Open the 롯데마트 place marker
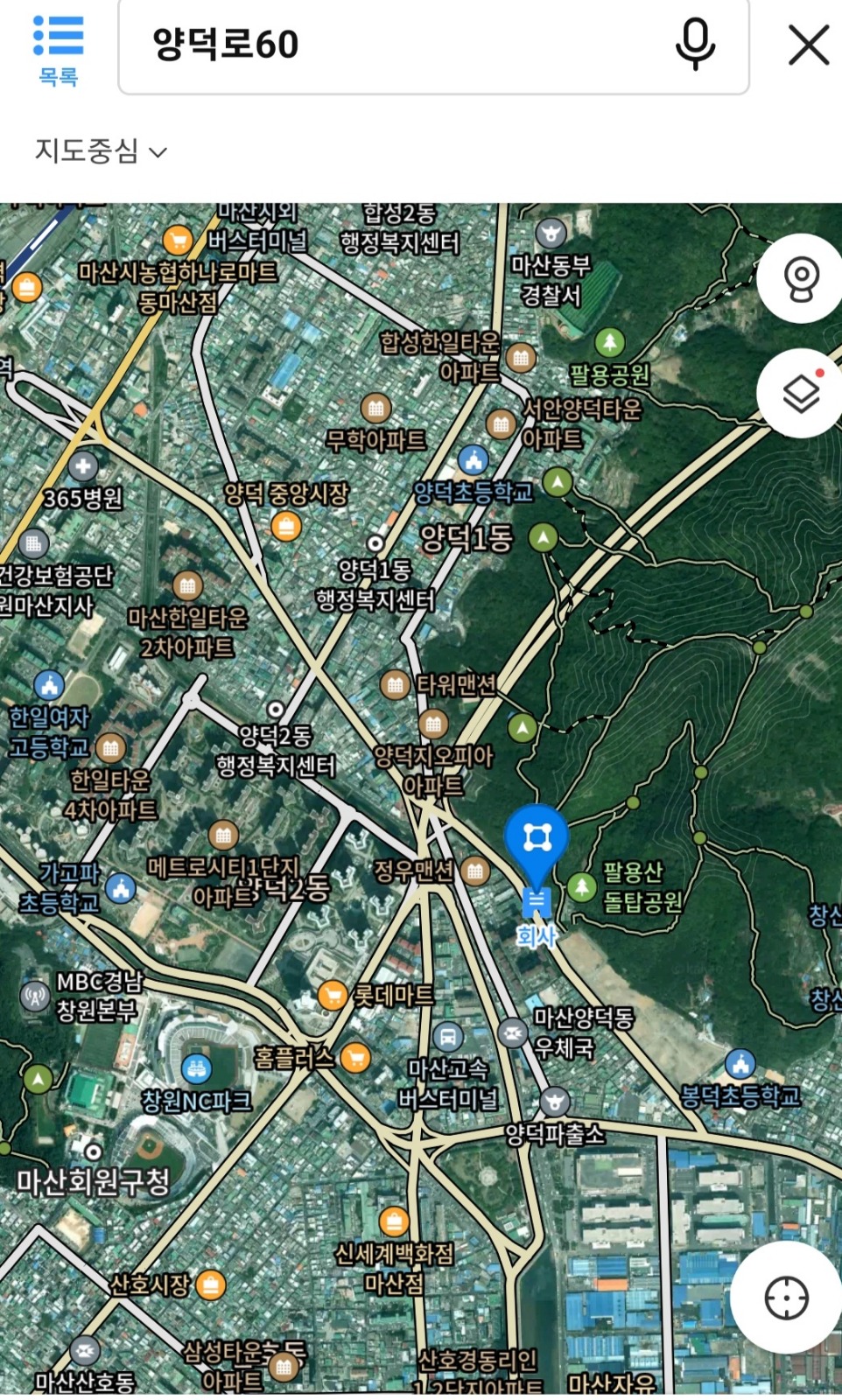 [333, 995]
